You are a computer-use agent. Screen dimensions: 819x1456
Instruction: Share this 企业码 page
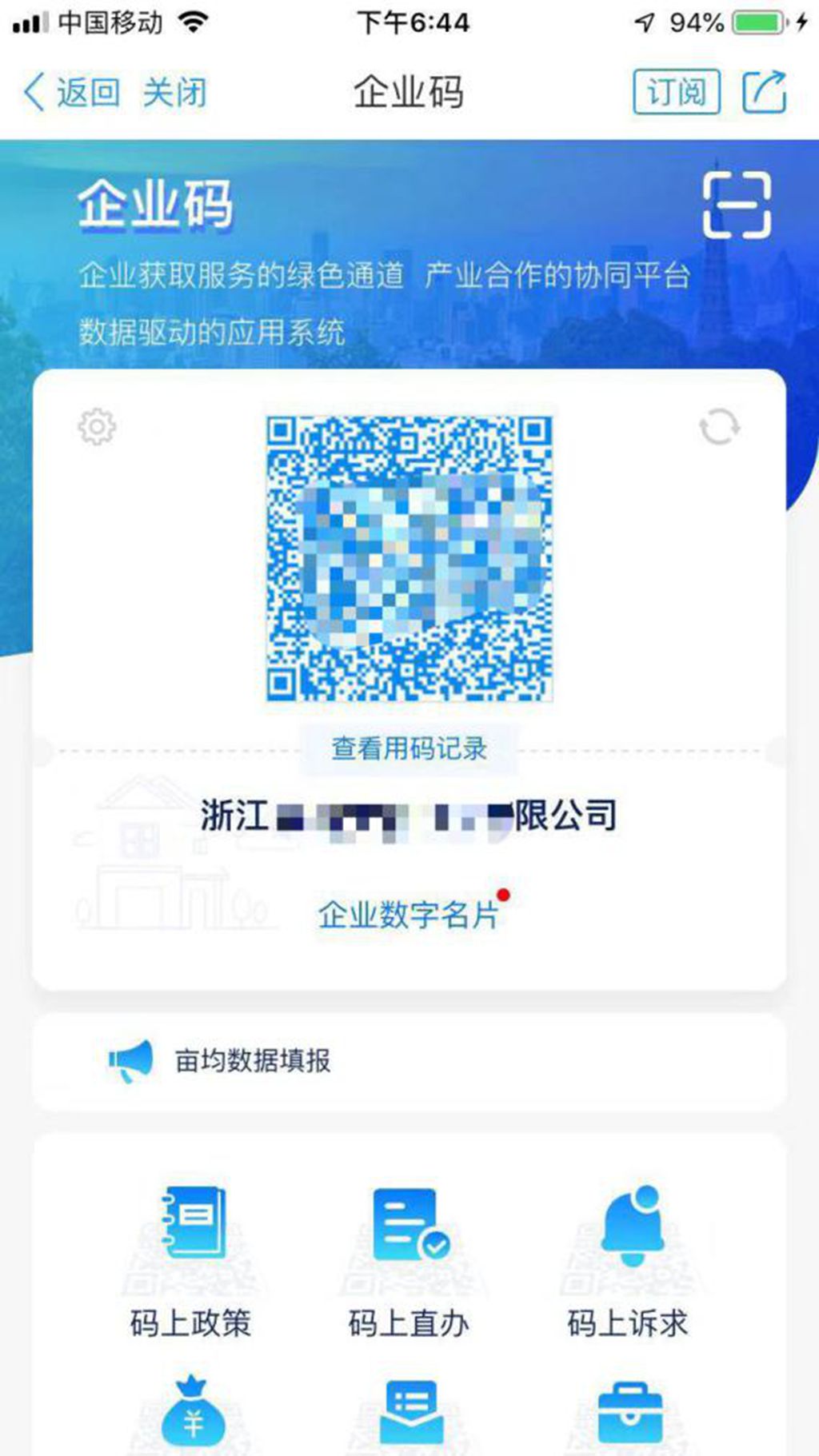764,92
